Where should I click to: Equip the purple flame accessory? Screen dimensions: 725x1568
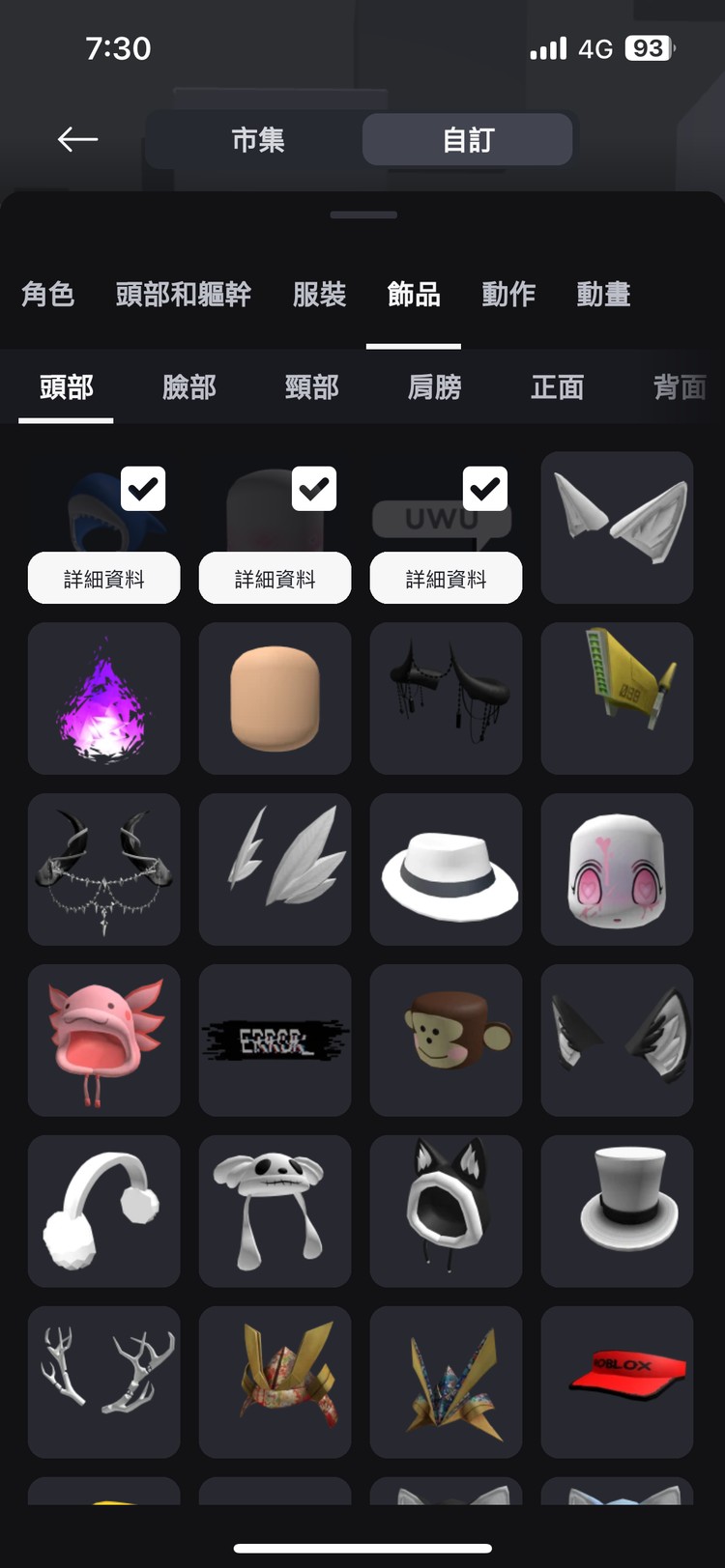[103, 698]
